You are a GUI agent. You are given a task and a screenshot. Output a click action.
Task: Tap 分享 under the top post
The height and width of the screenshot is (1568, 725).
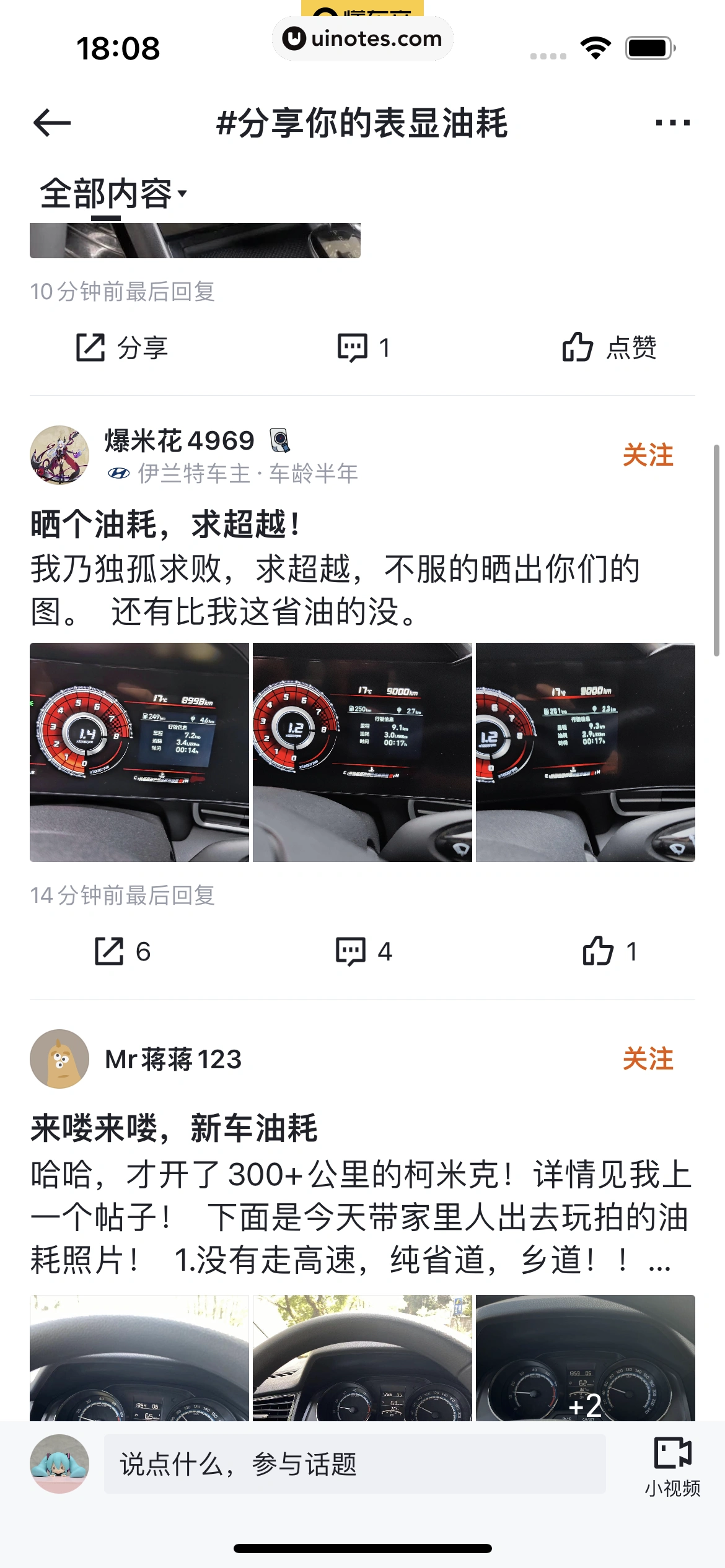click(121, 347)
